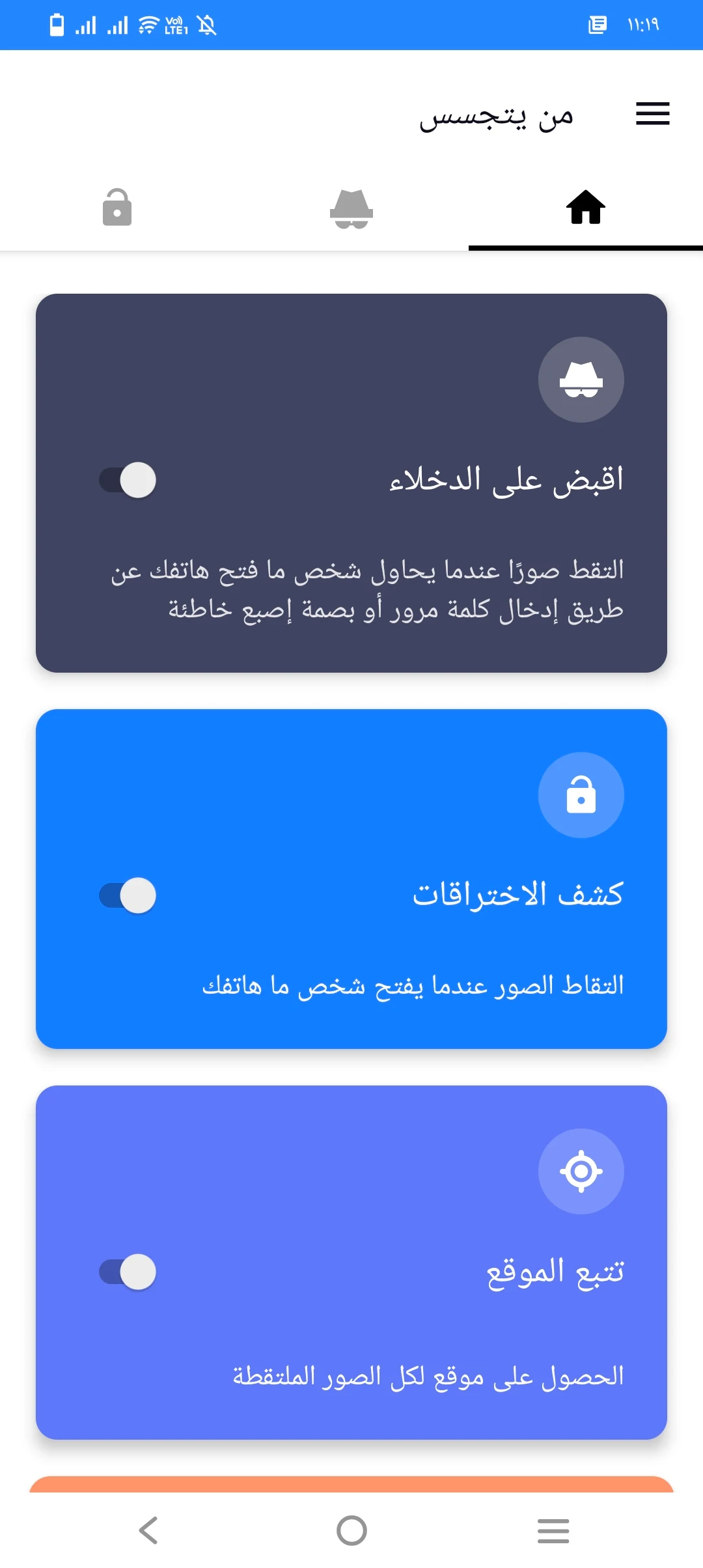Toggle the تتبع الموقع switch
The image size is (703, 1568).
pos(128,1272)
